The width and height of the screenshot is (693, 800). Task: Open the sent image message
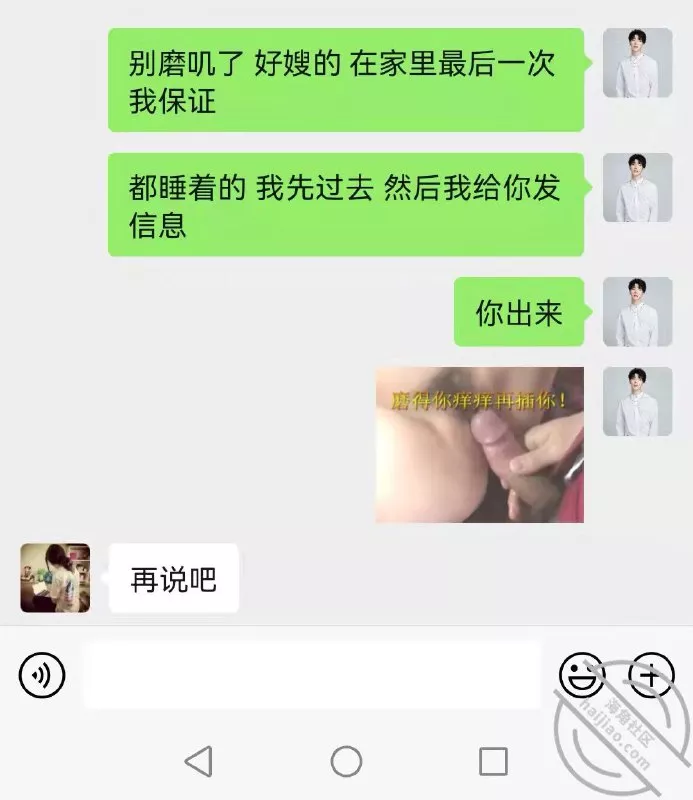pyautogui.click(x=479, y=445)
